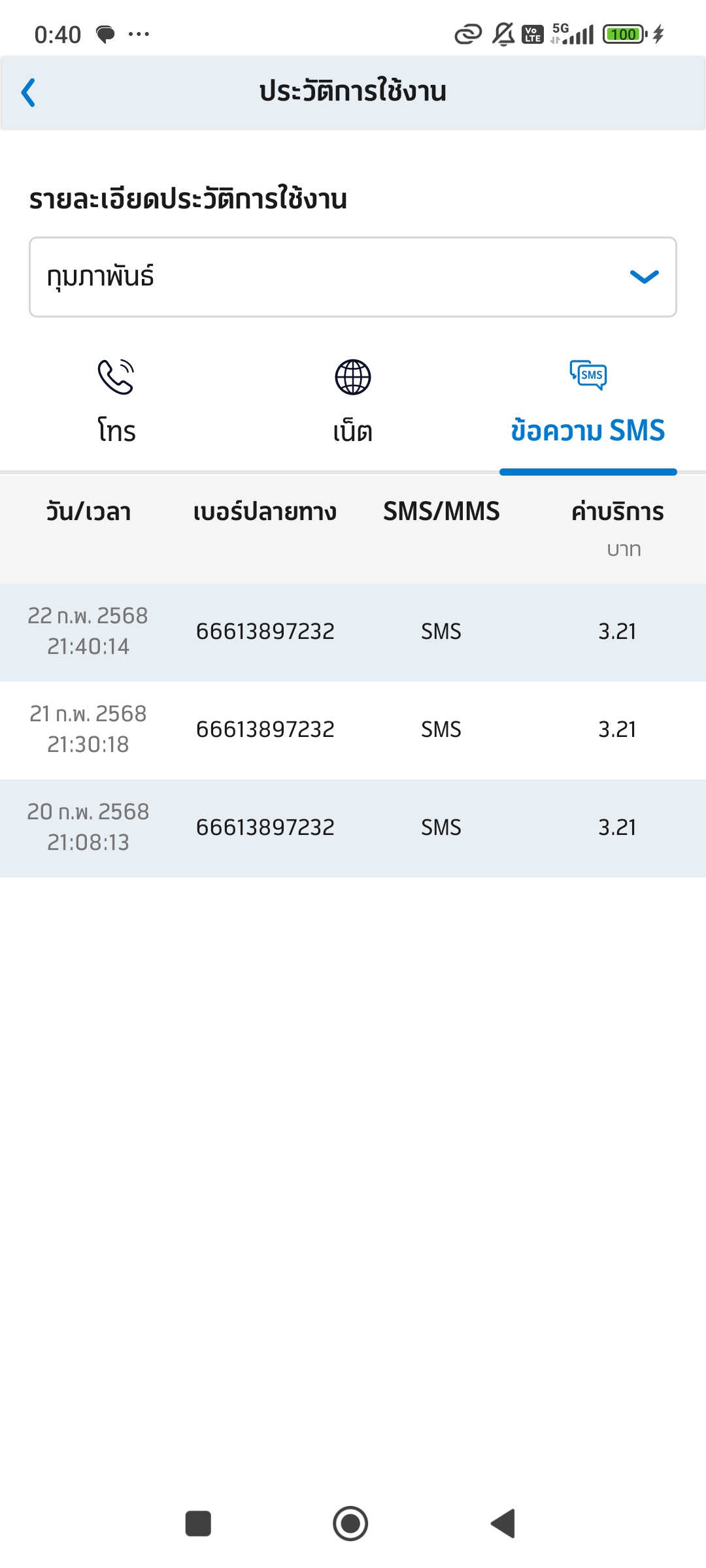Open recent apps from navigation bar
The width and height of the screenshot is (706, 1568).
(x=198, y=1524)
